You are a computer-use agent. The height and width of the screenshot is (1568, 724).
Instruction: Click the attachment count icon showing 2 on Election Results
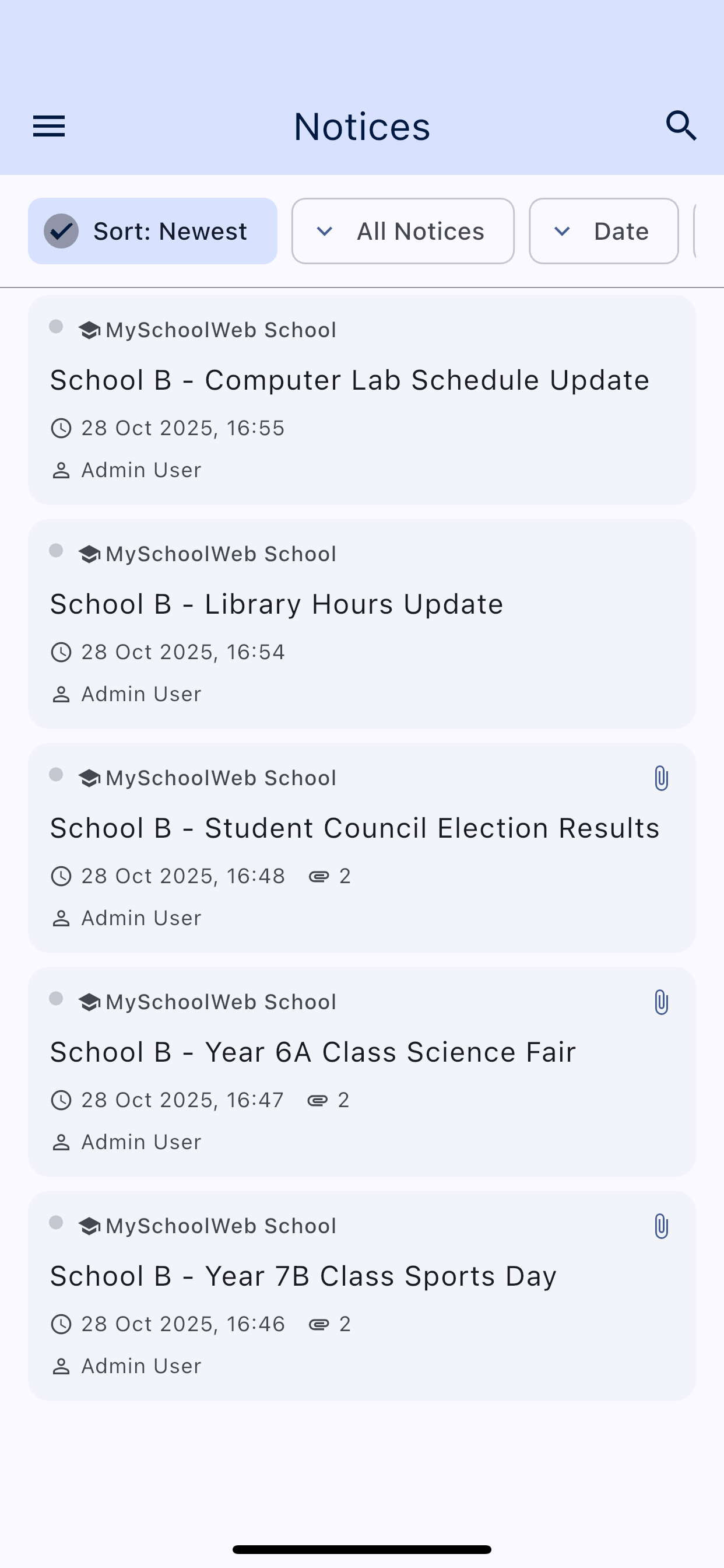(x=318, y=876)
